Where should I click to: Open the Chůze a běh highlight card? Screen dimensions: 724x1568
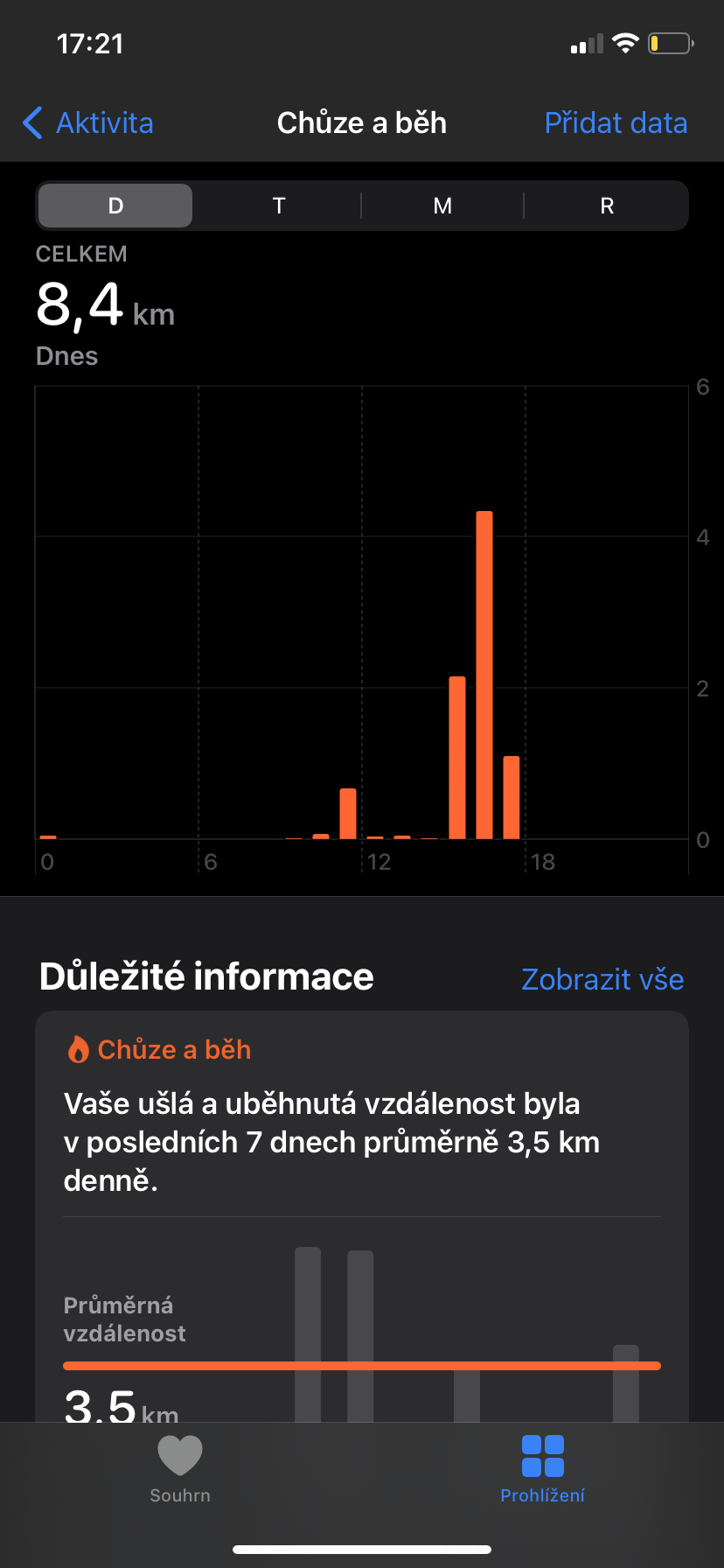click(362, 1216)
